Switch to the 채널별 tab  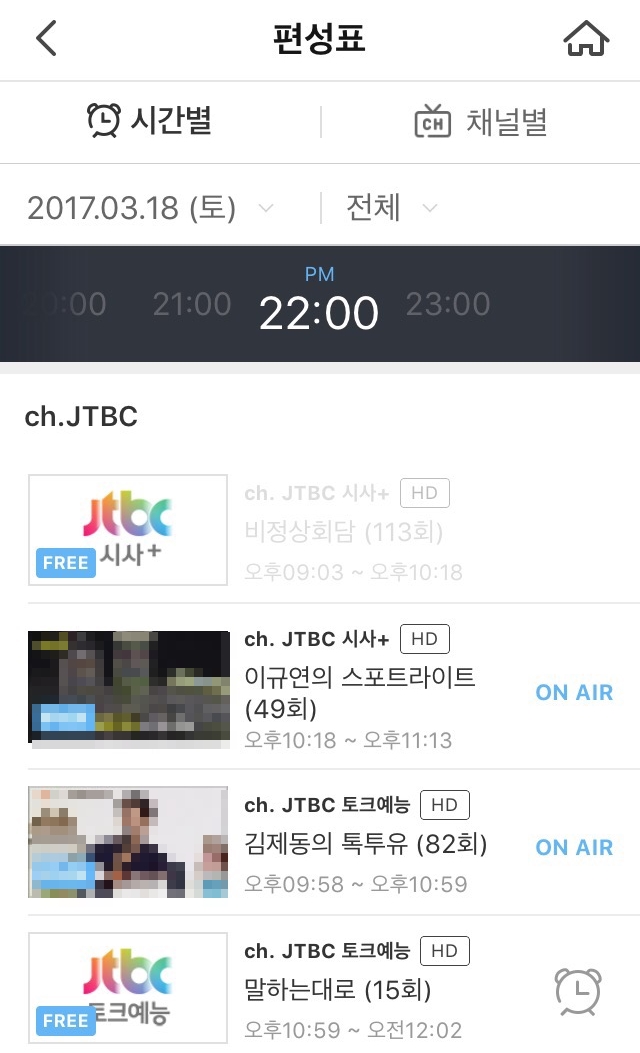[481, 122]
